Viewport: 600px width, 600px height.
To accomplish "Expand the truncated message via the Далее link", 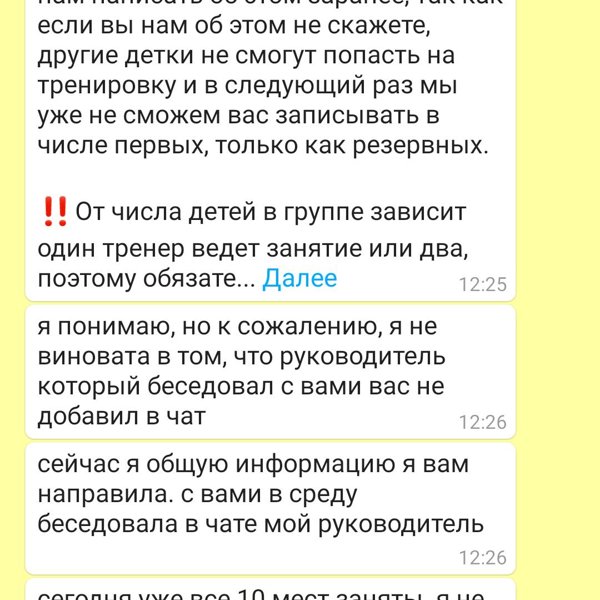I will click(299, 279).
